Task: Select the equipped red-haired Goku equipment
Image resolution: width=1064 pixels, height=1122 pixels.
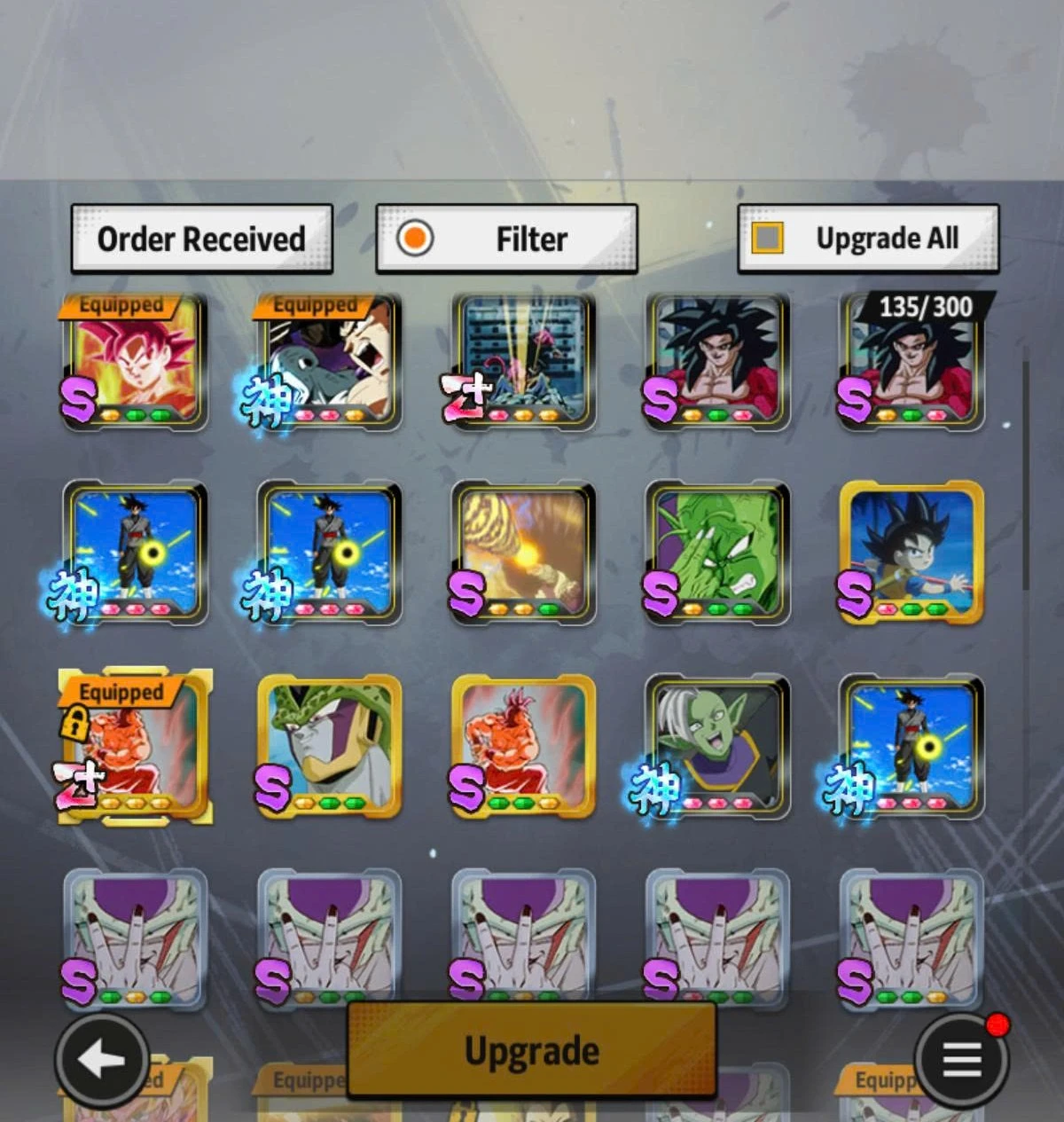Action: click(135, 364)
